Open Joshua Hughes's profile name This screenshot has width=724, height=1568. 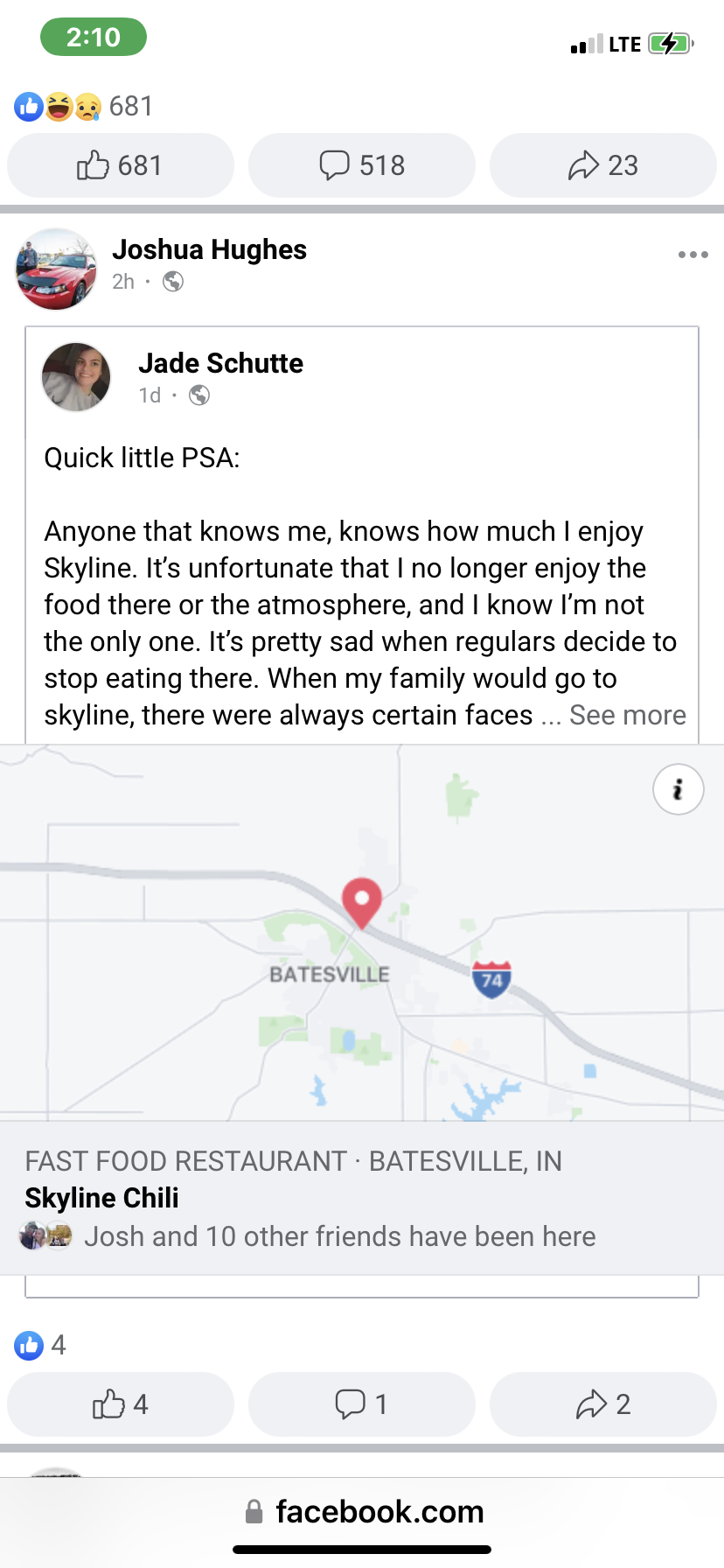(209, 249)
